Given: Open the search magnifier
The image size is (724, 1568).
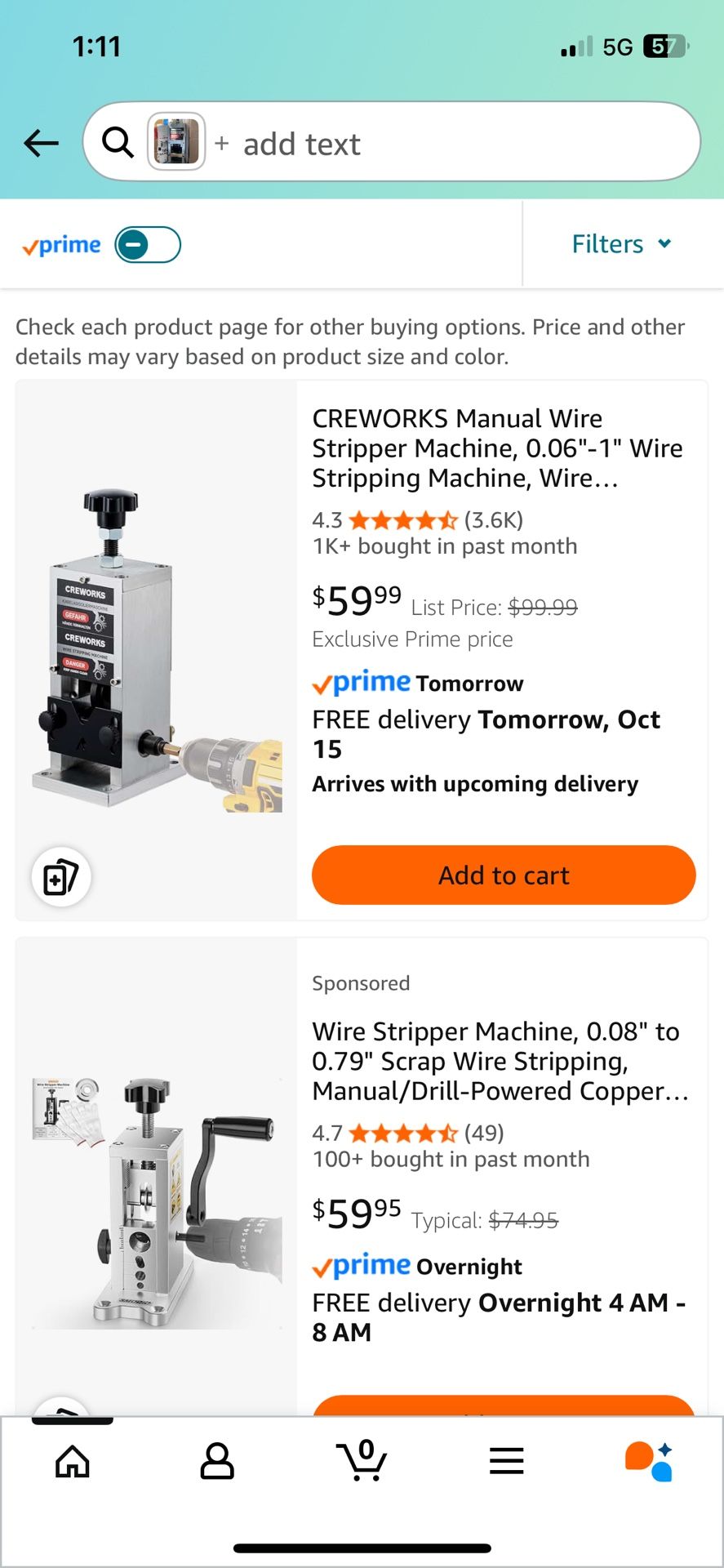Looking at the screenshot, I should click(117, 141).
